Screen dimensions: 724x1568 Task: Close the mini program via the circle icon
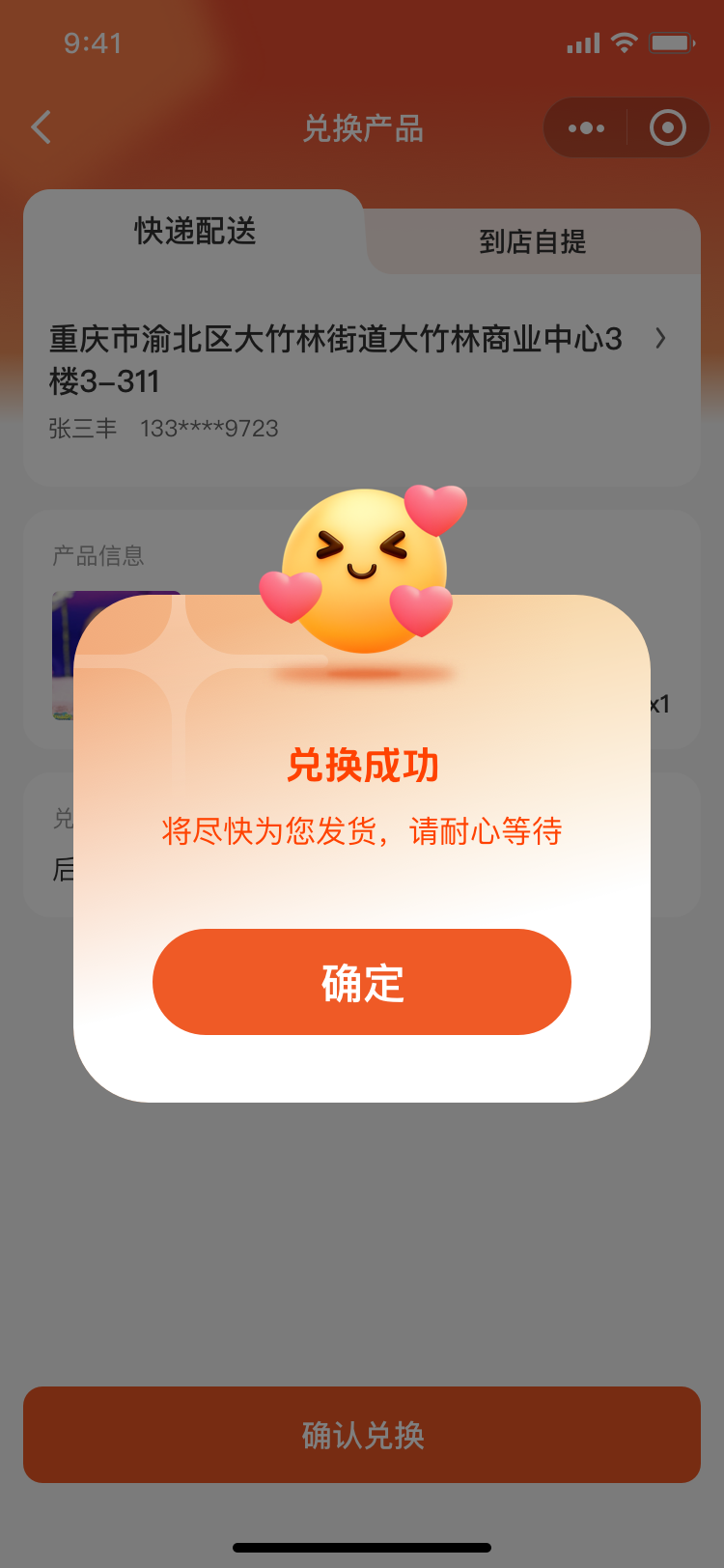(x=668, y=127)
